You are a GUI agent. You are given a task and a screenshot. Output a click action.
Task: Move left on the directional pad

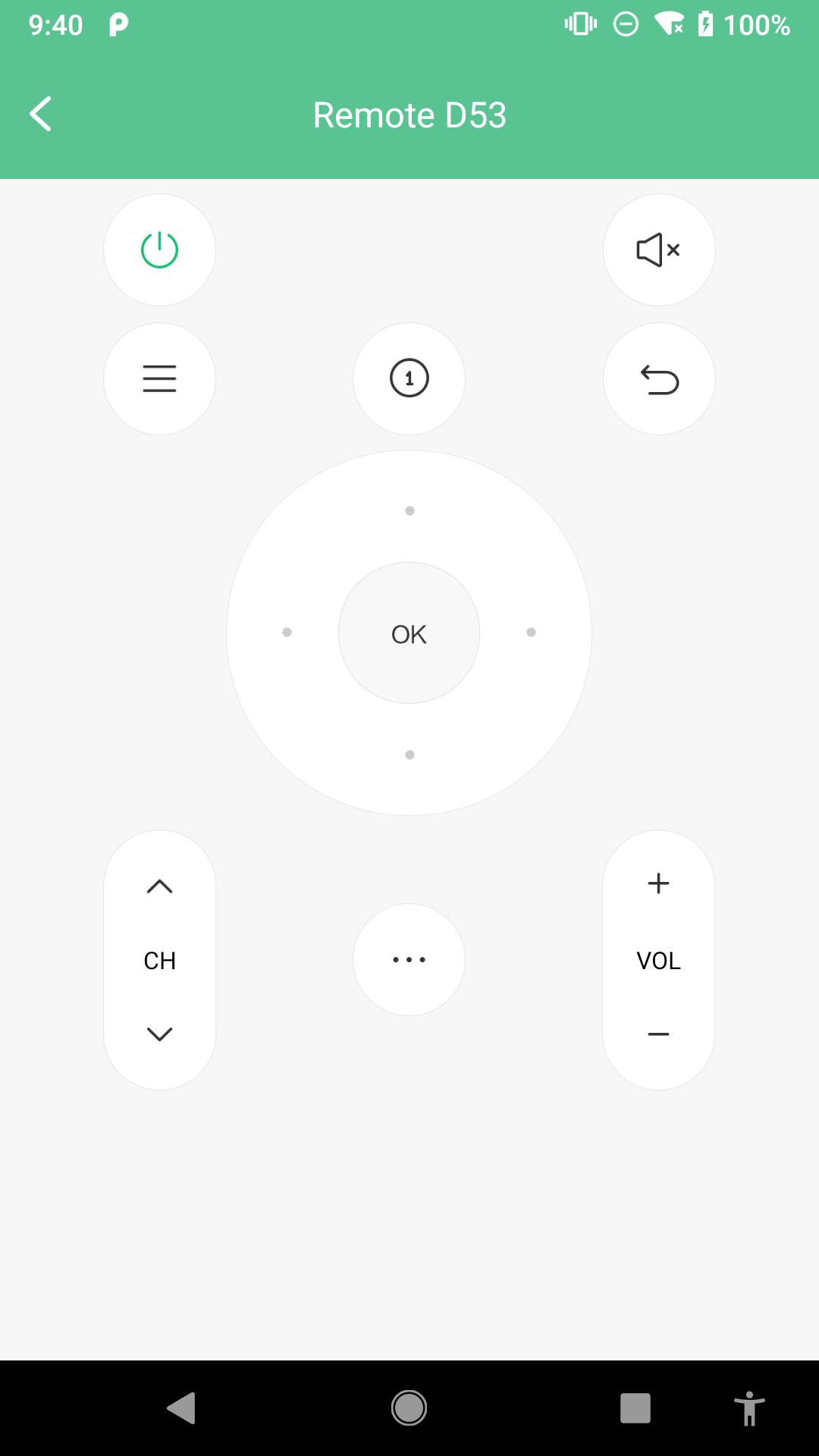point(287,632)
